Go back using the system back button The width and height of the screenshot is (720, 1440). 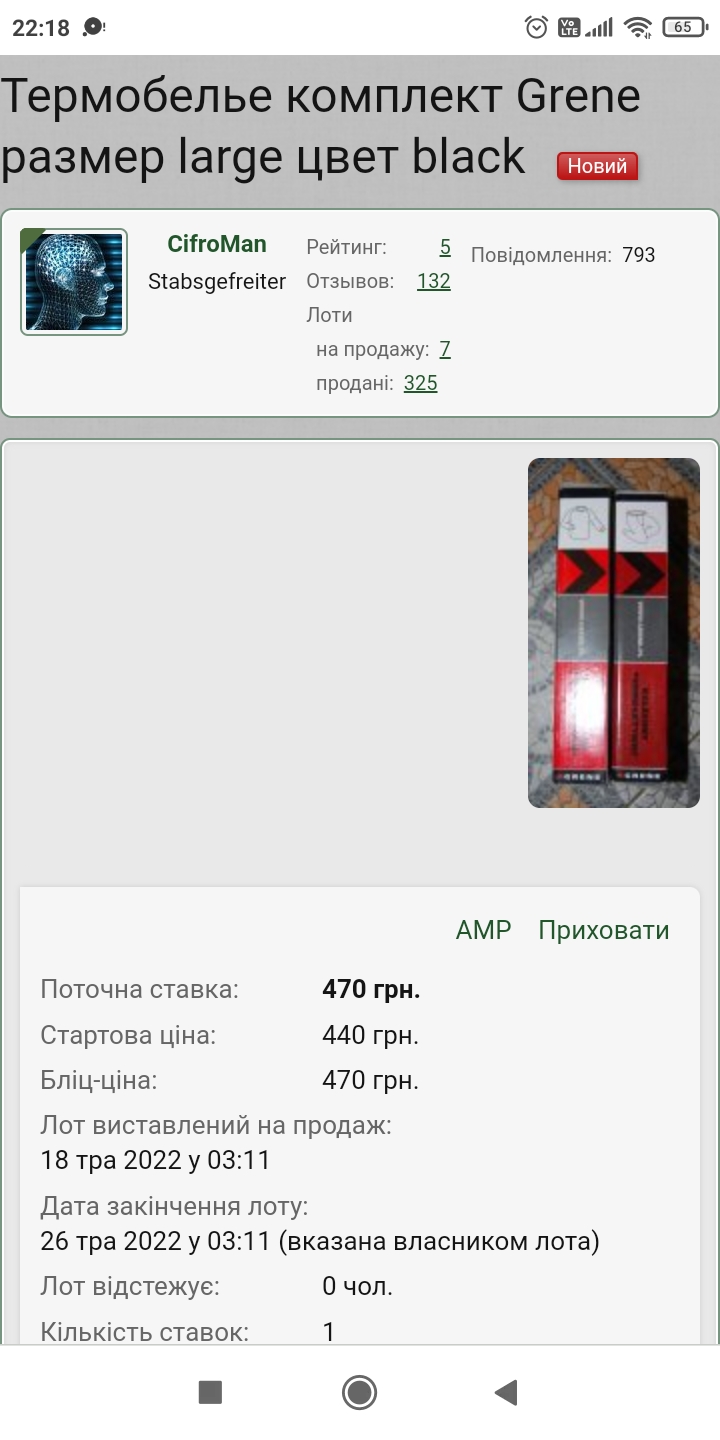(507, 1392)
